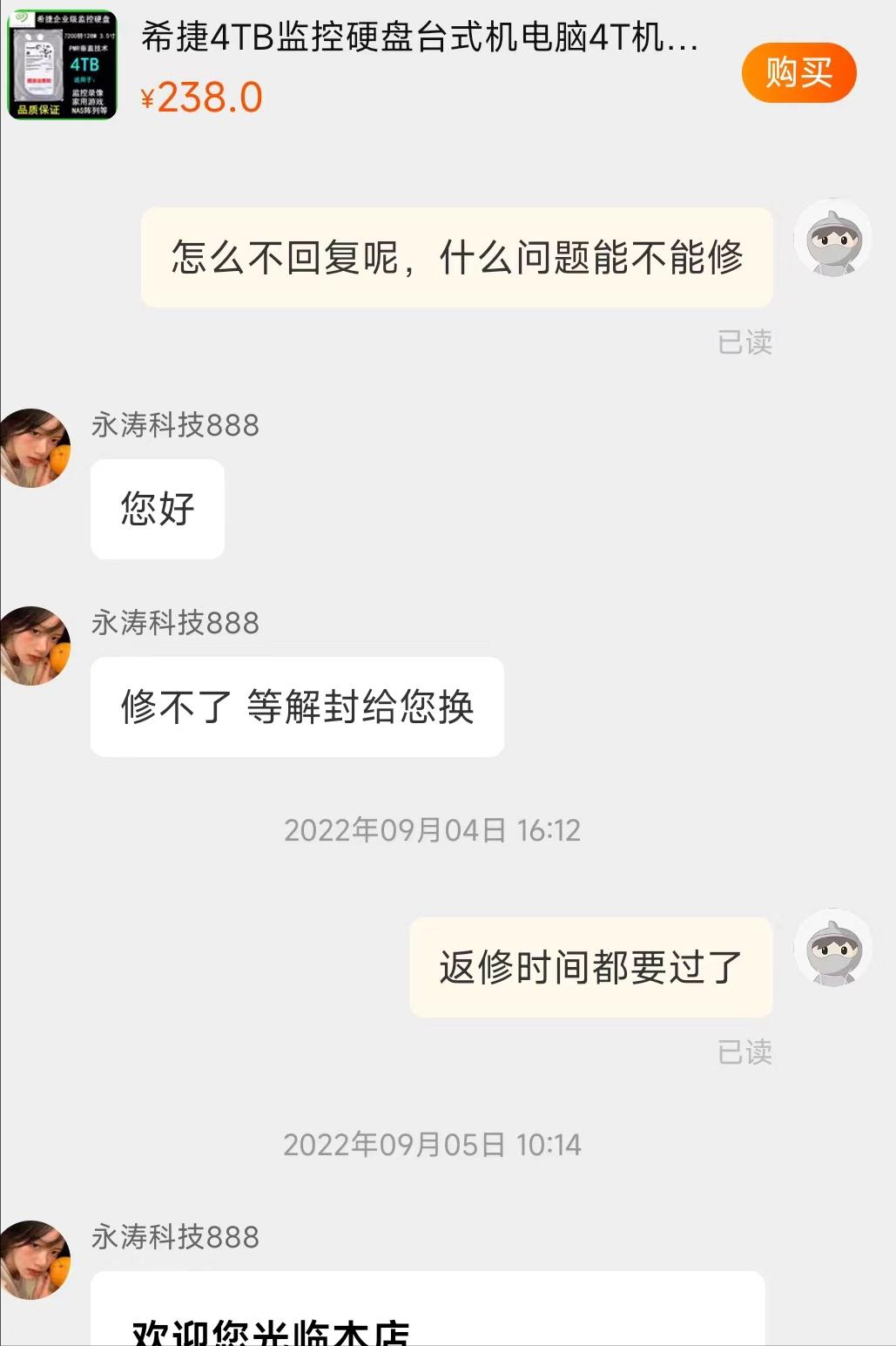Tap the seller name 永涛科技888
This screenshot has height=1346, width=896.
point(174,425)
